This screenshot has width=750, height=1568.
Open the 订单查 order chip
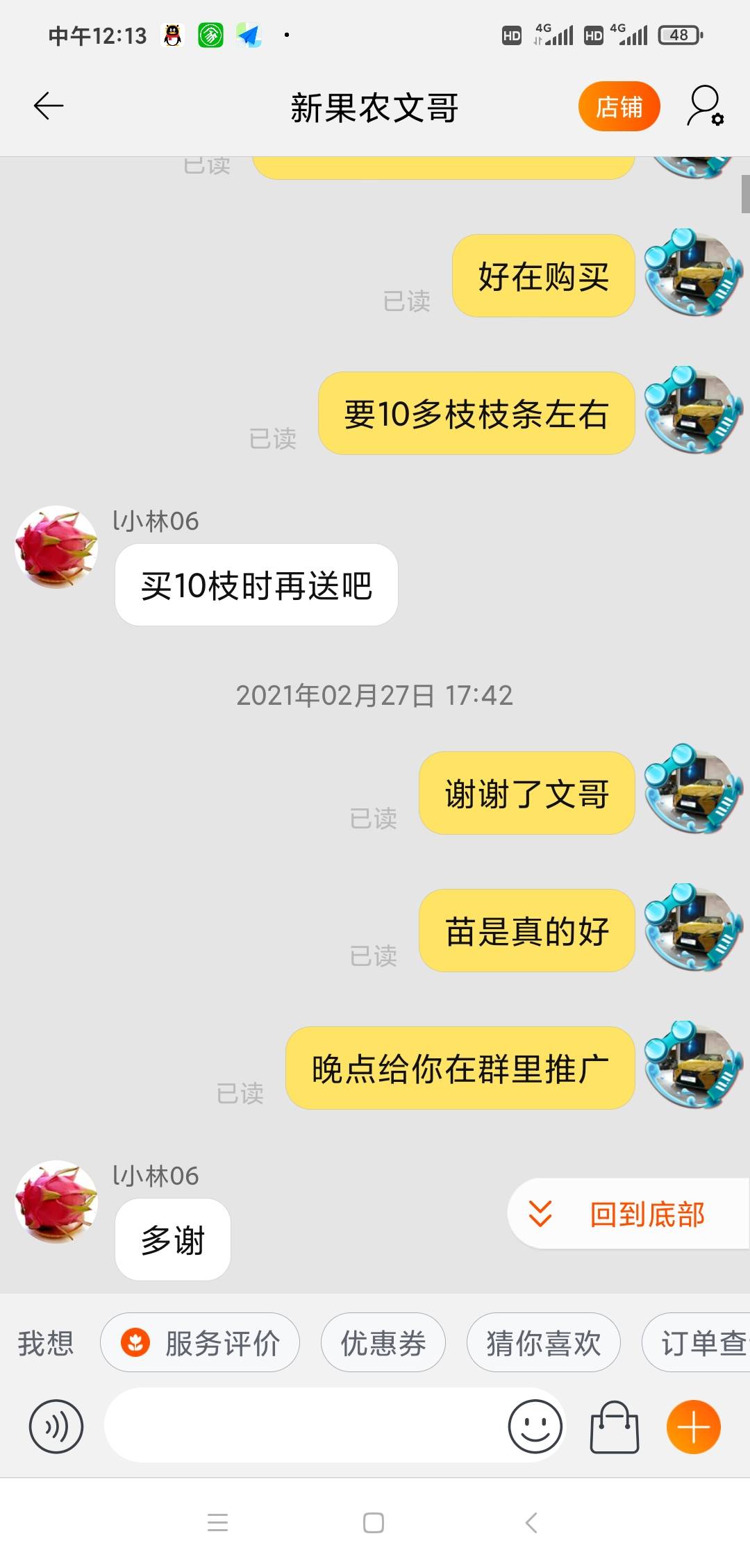697,1342
